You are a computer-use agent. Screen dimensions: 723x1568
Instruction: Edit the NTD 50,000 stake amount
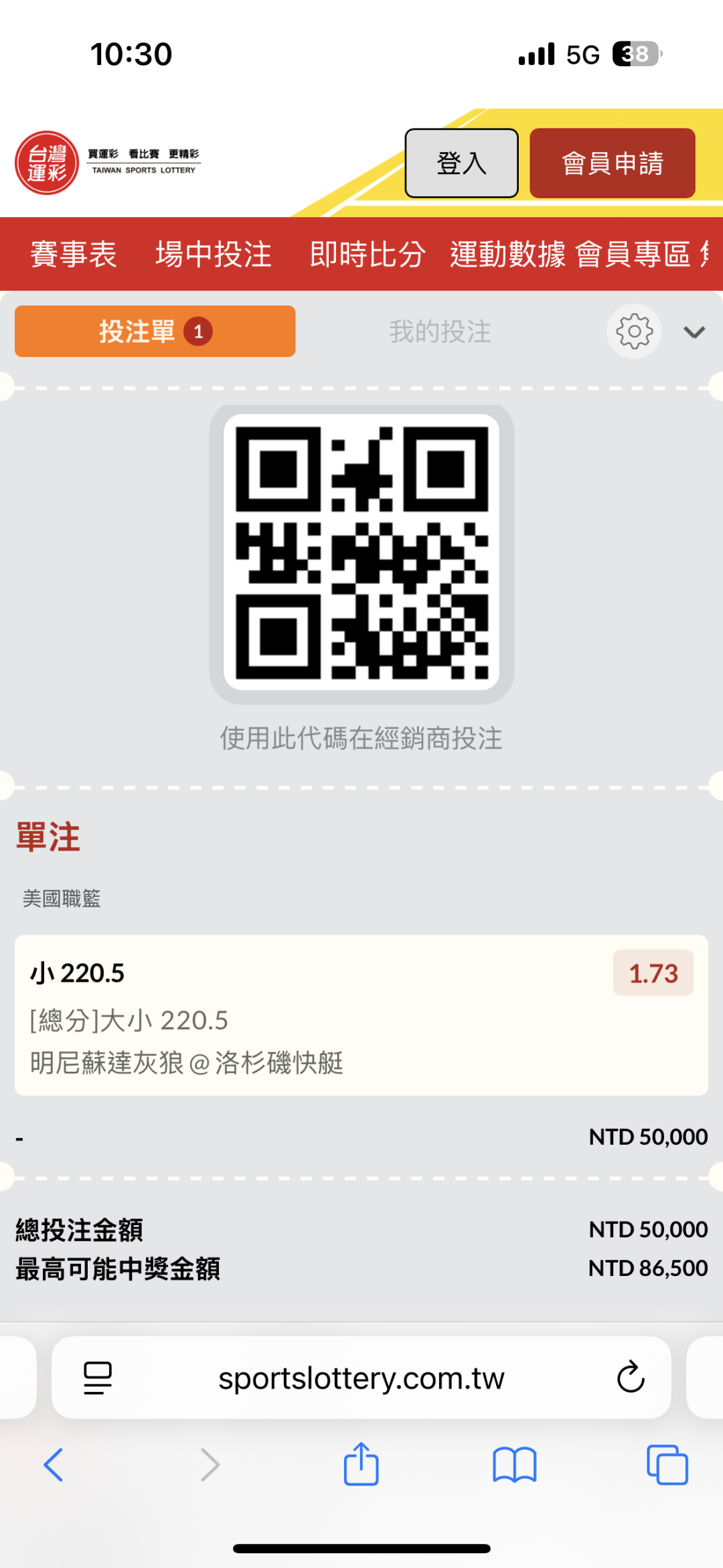coord(647,1137)
